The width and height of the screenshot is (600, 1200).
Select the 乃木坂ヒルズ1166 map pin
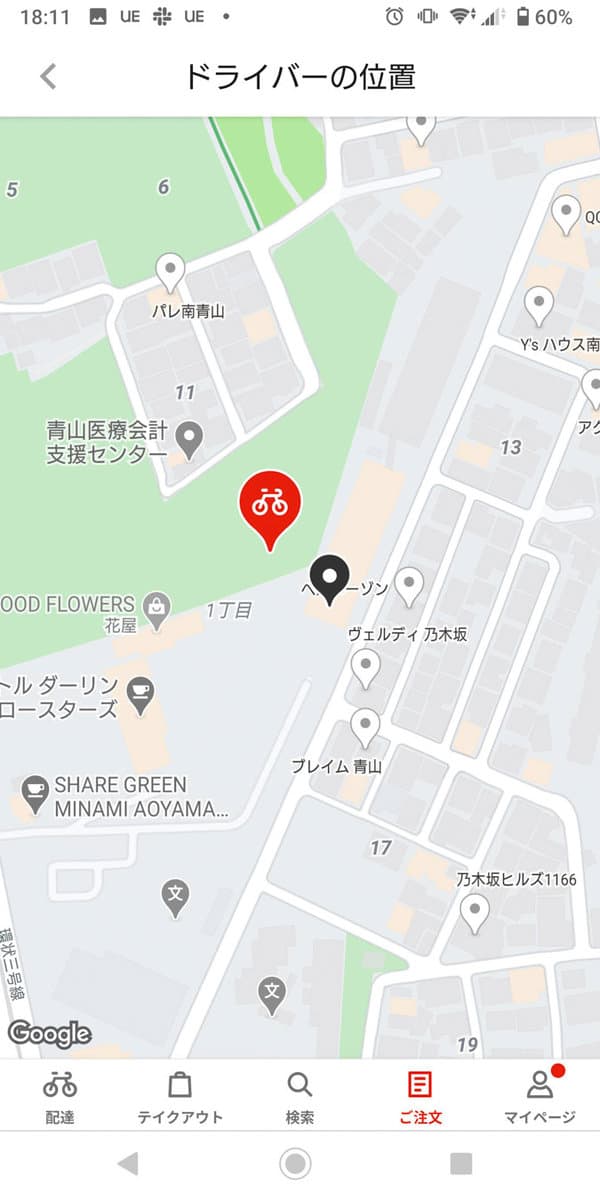coord(474,912)
